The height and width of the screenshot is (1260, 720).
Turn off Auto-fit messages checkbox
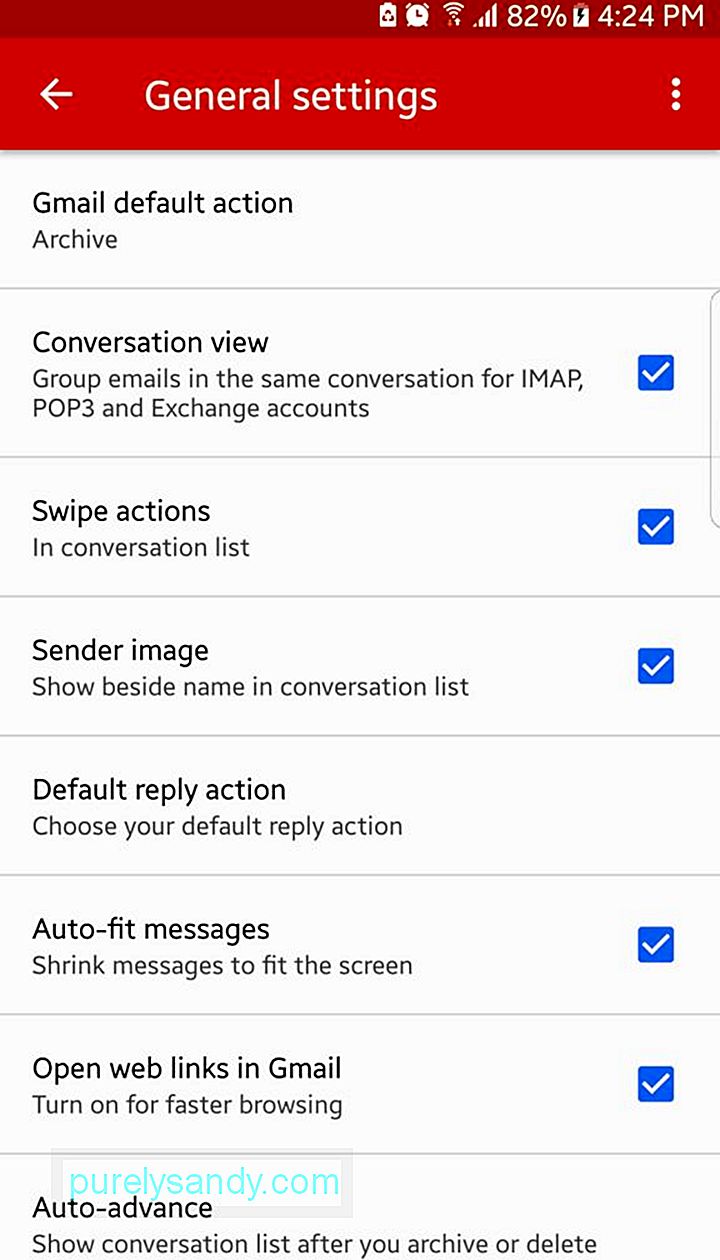(656, 945)
